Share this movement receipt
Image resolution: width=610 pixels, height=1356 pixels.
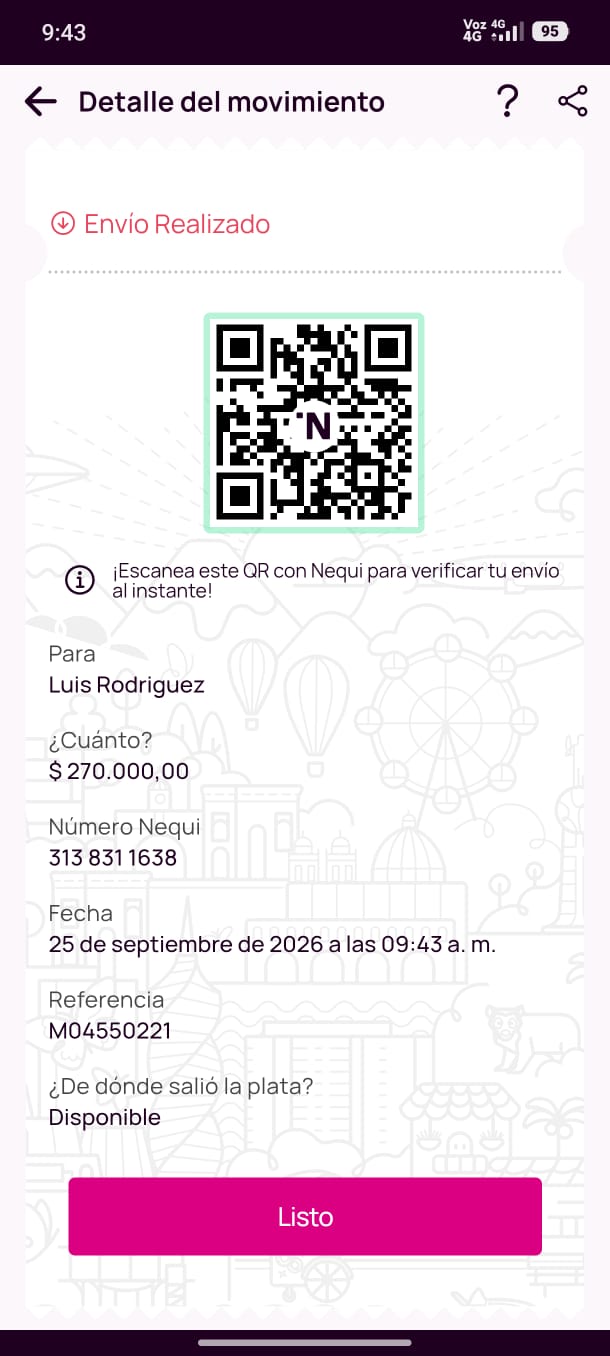tap(572, 102)
